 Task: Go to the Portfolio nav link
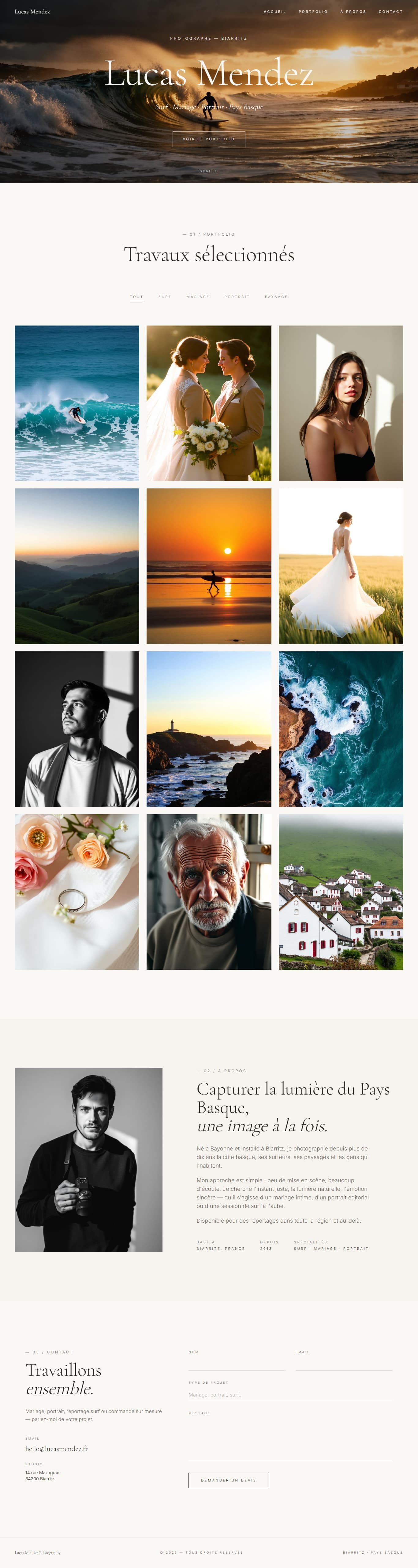(x=313, y=12)
